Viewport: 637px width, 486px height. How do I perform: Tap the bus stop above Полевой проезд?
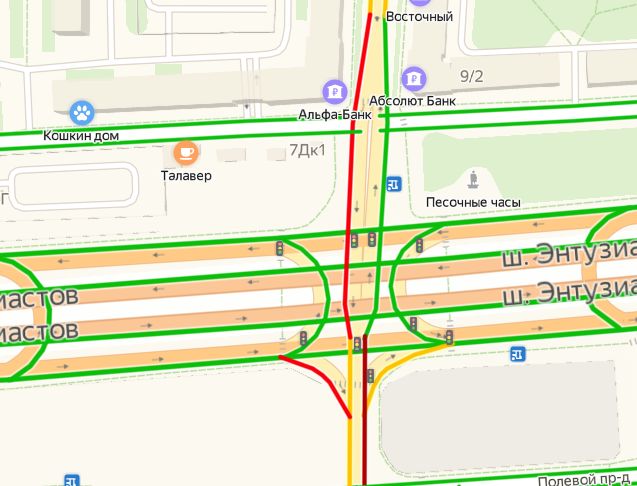517,353
